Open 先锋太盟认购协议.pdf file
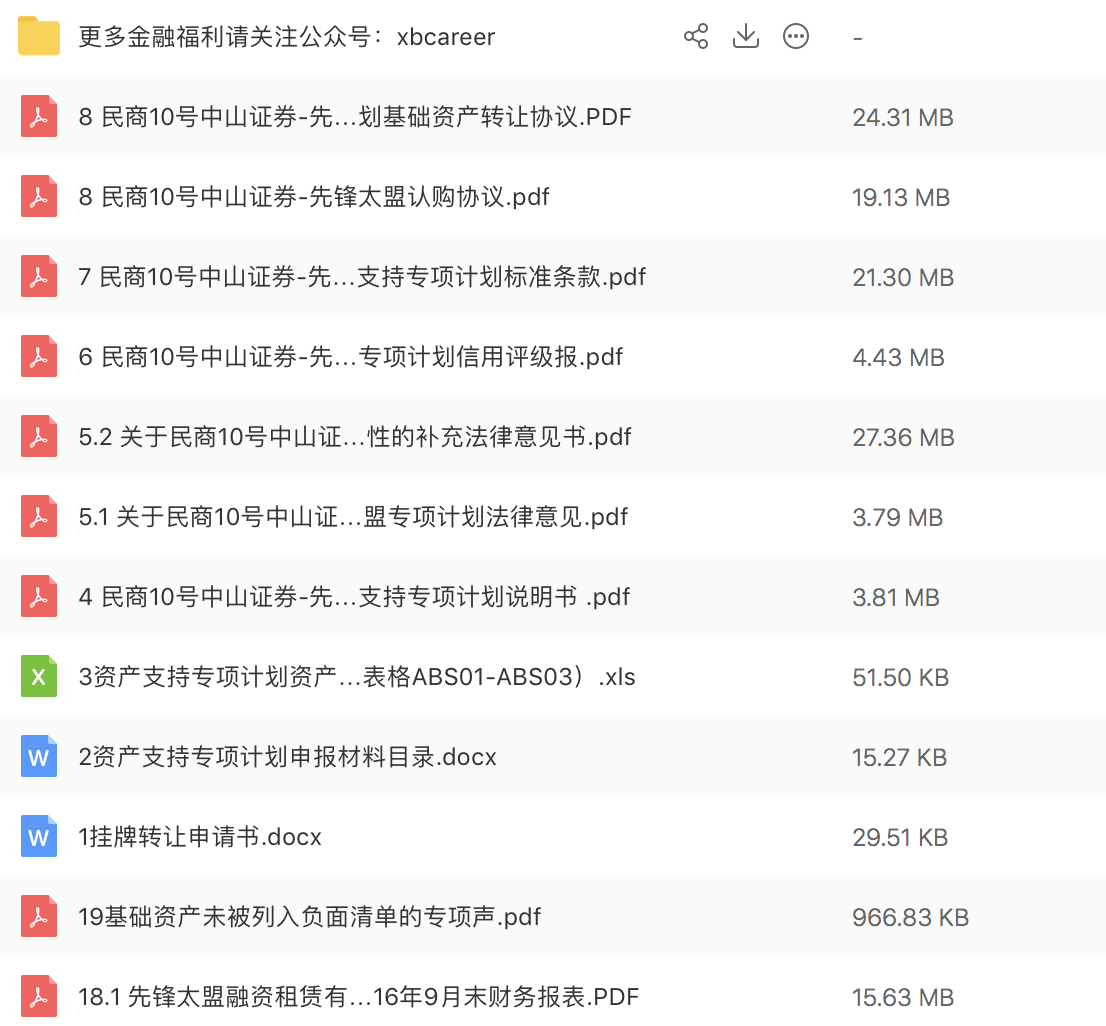This screenshot has width=1106, height=1026. pos(313,197)
